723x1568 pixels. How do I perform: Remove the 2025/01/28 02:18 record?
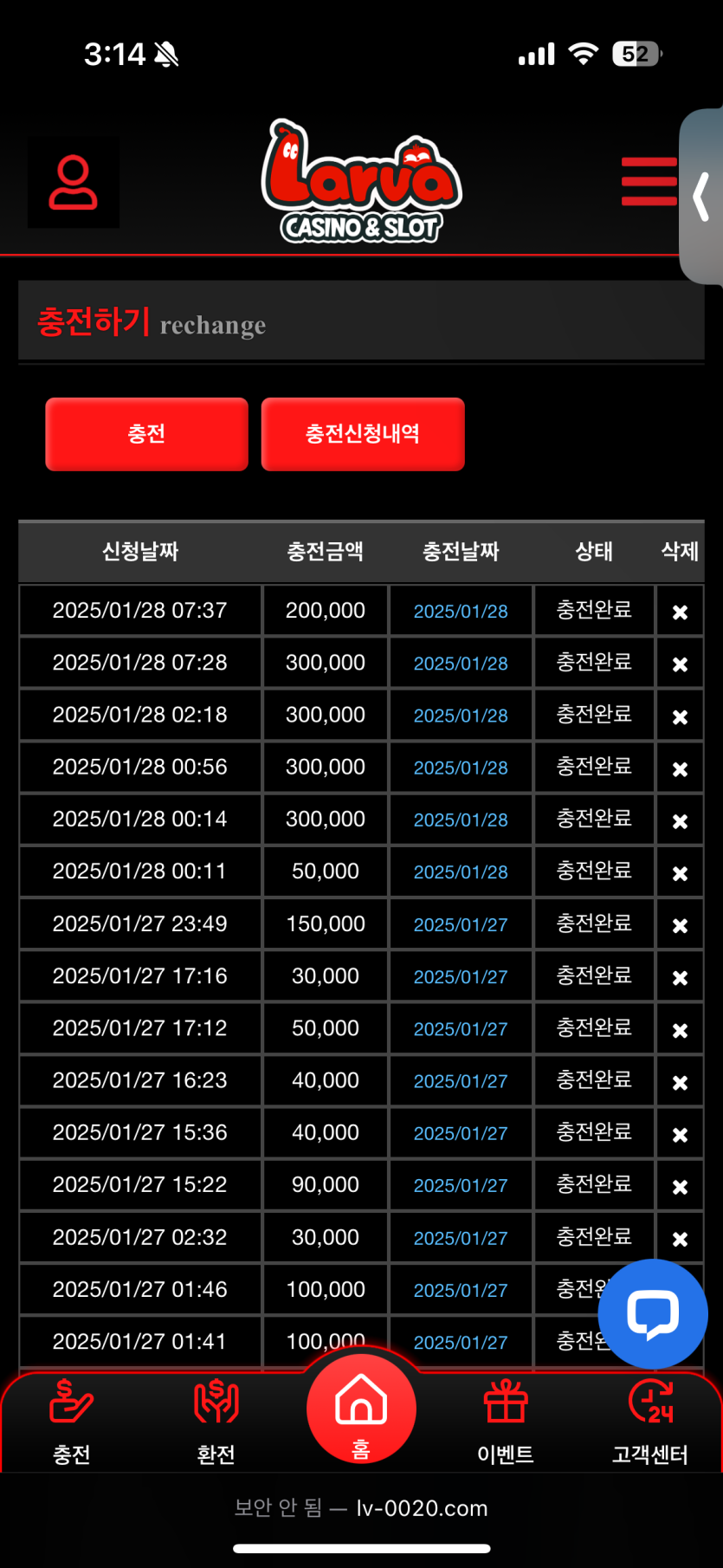pos(680,716)
